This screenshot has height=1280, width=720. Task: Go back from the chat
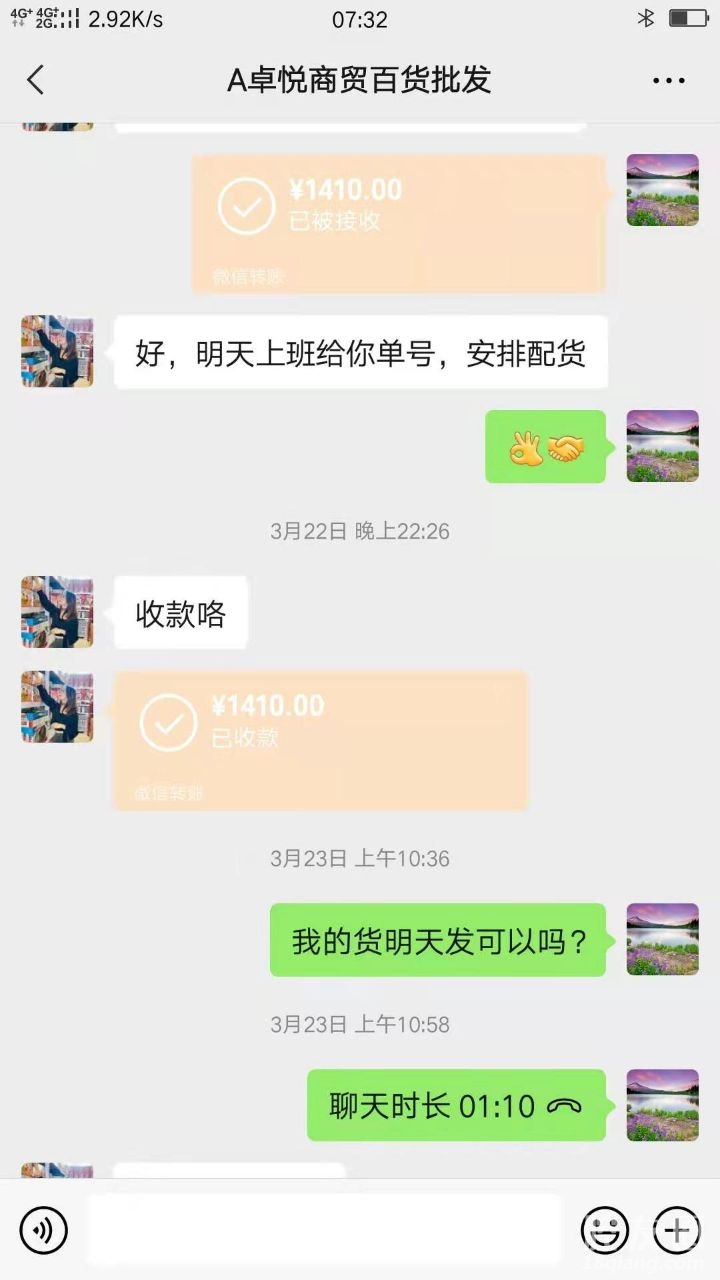36,80
